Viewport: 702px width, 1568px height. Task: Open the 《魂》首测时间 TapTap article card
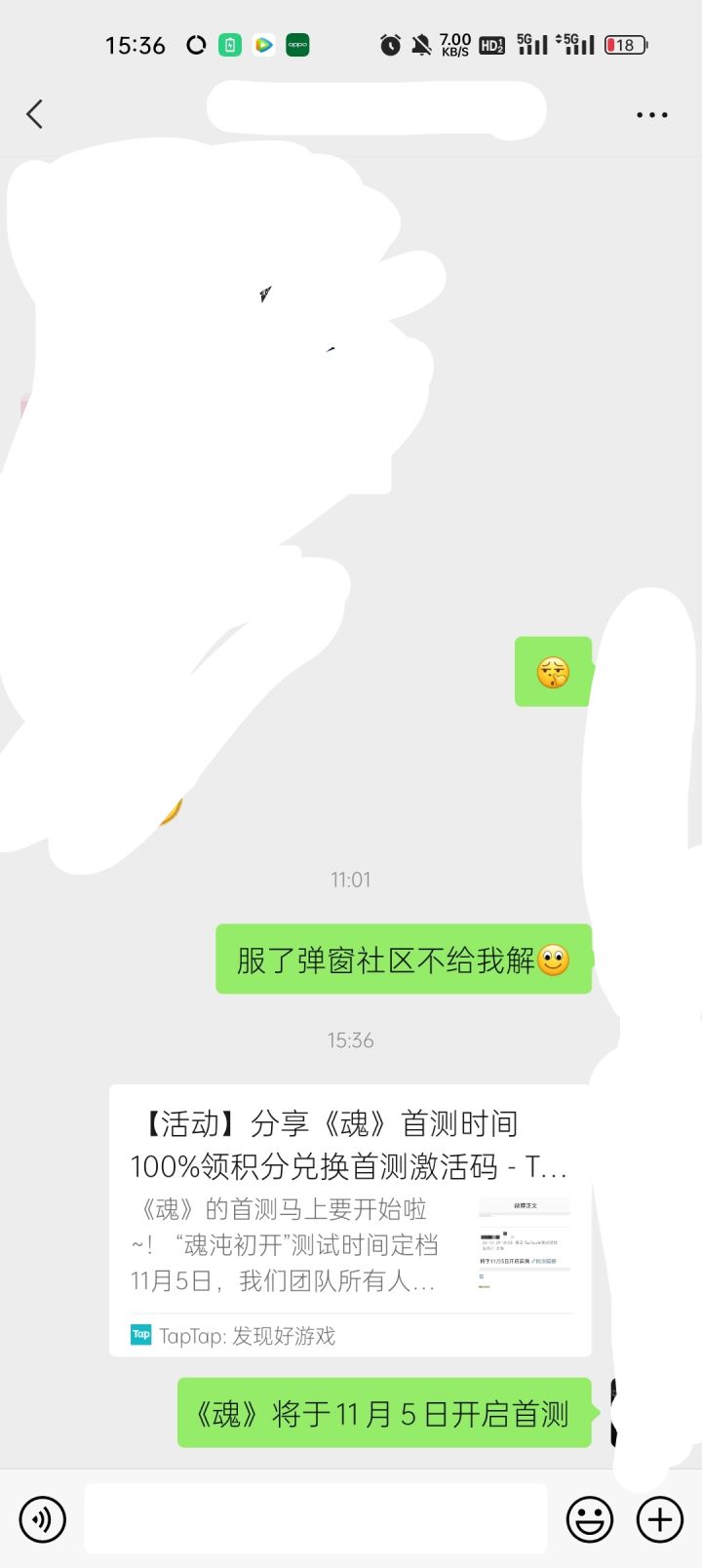pos(351,1219)
